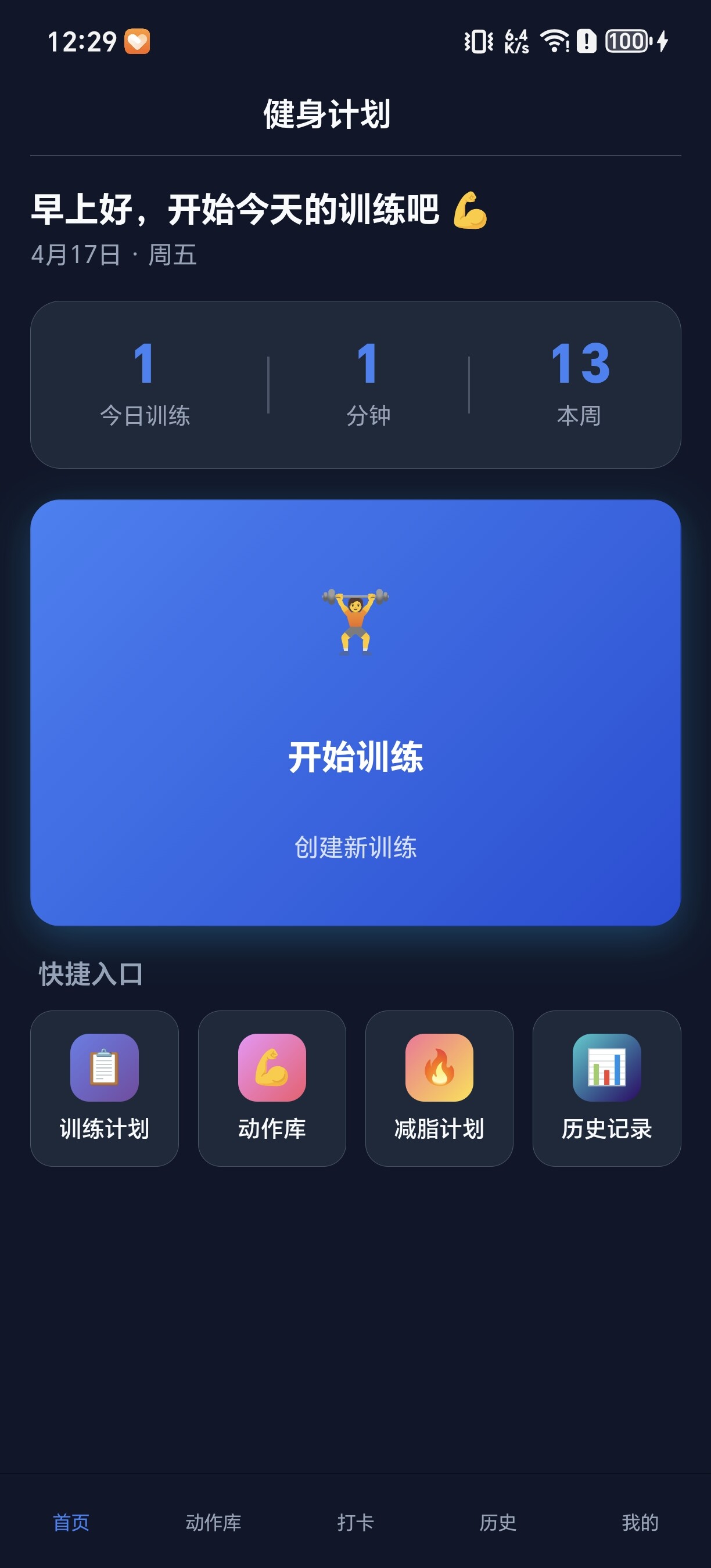This screenshot has height=1568, width=711.
Task: Open the 减脂计划 shortcut
Action: [439, 1088]
